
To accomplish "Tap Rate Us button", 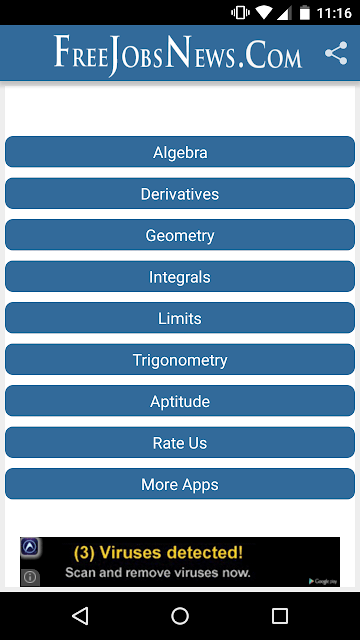I will 180,442.
